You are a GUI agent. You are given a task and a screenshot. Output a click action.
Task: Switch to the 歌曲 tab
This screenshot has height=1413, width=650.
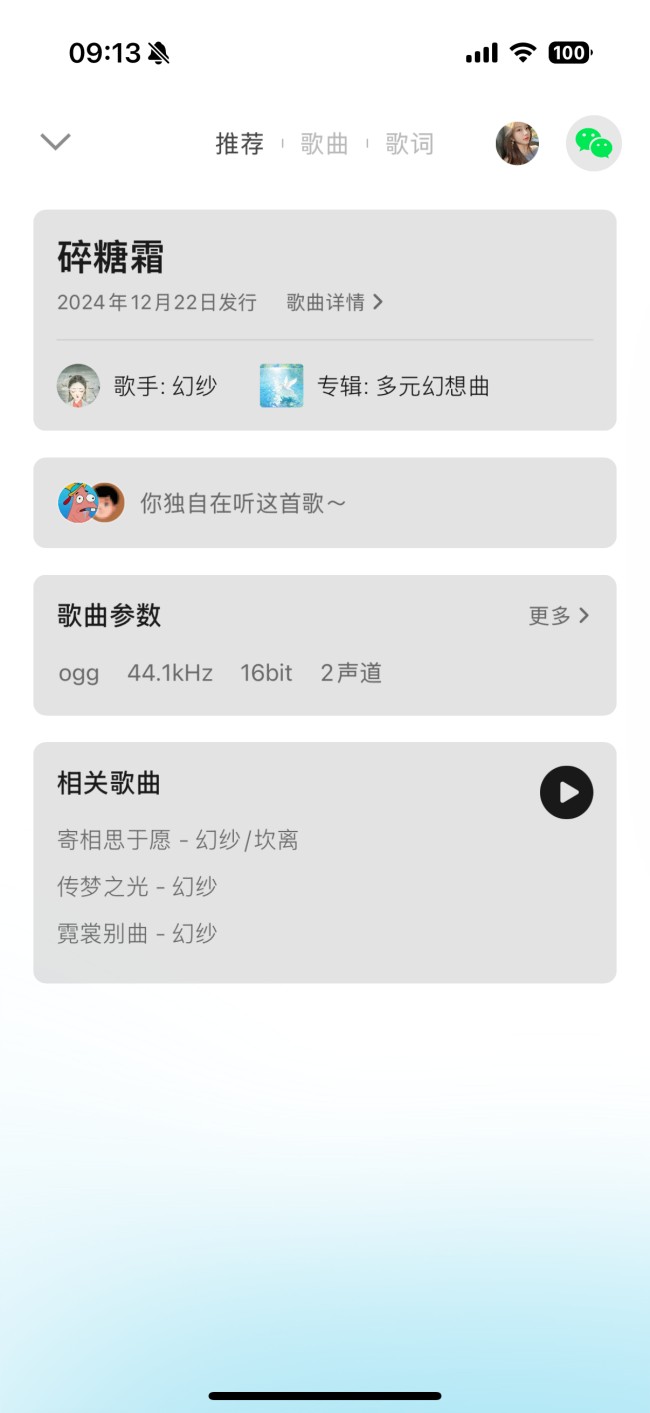click(x=324, y=144)
